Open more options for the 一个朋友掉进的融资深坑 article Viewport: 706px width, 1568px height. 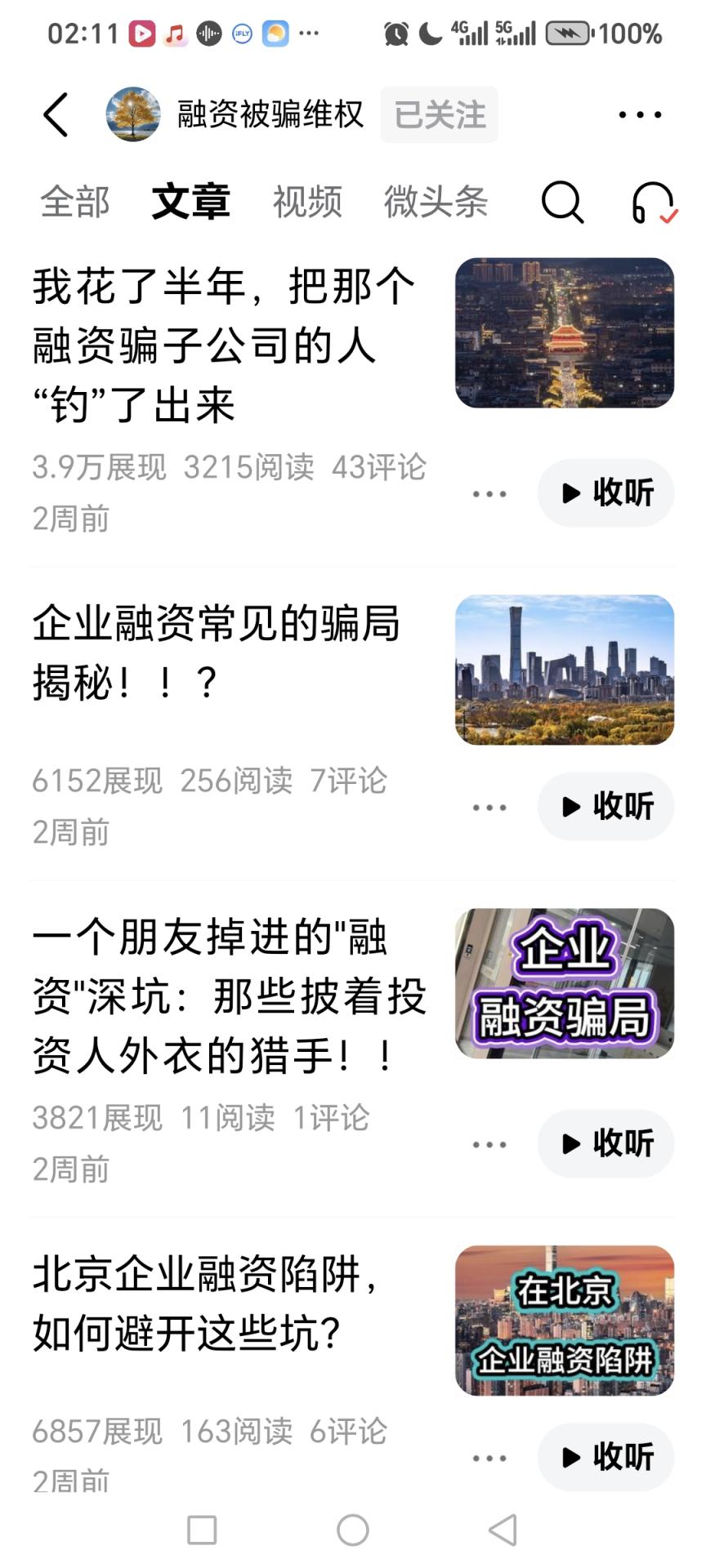tap(488, 1145)
